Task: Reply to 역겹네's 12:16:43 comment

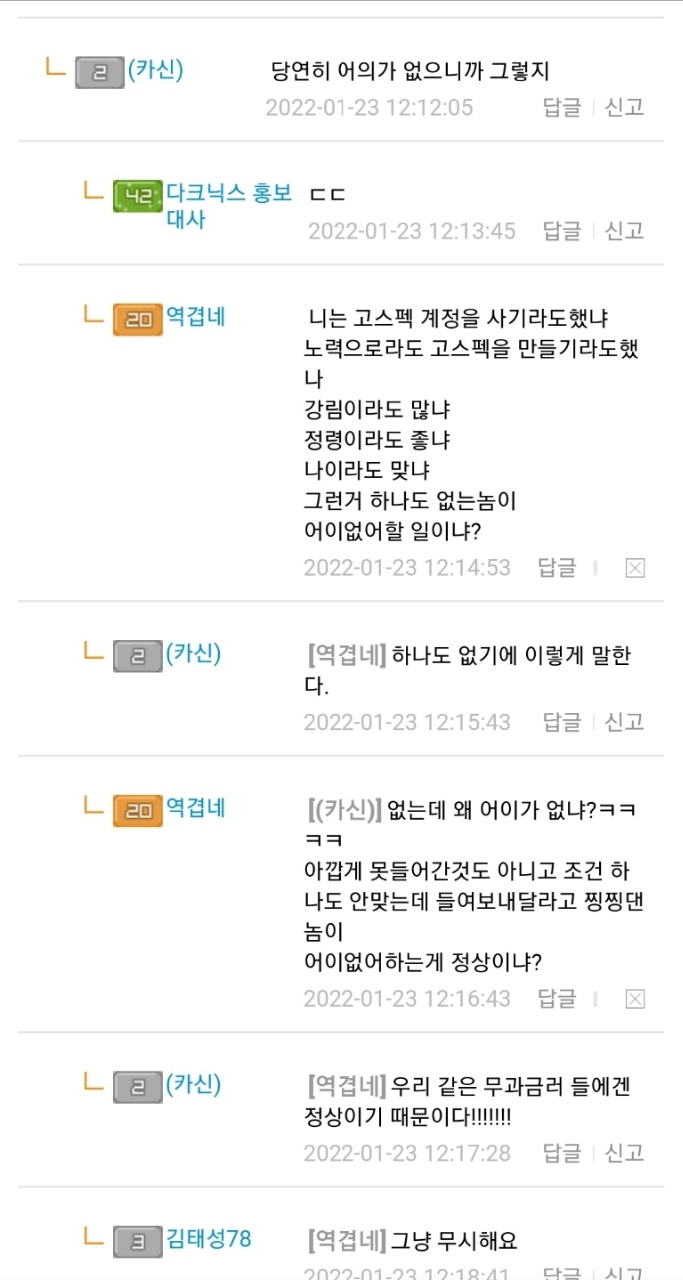Action: tap(557, 998)
